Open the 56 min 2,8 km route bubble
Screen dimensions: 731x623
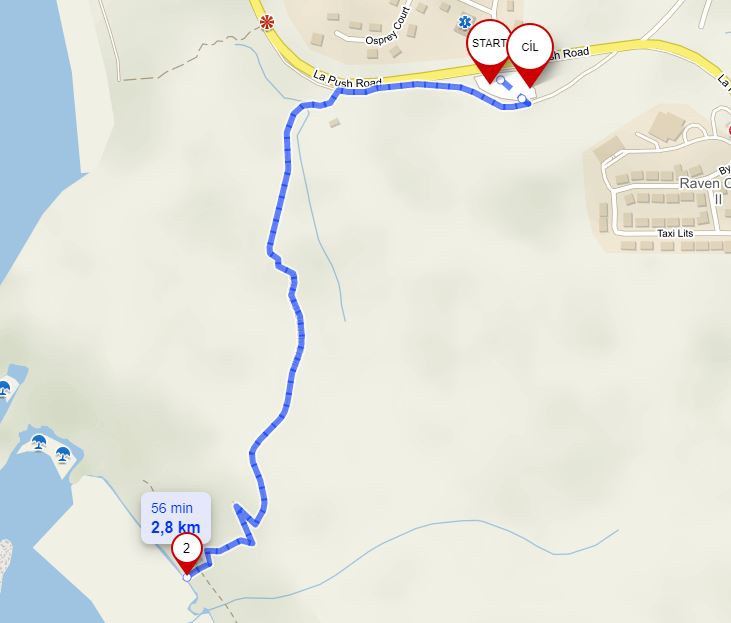click(x=175, y=517)
